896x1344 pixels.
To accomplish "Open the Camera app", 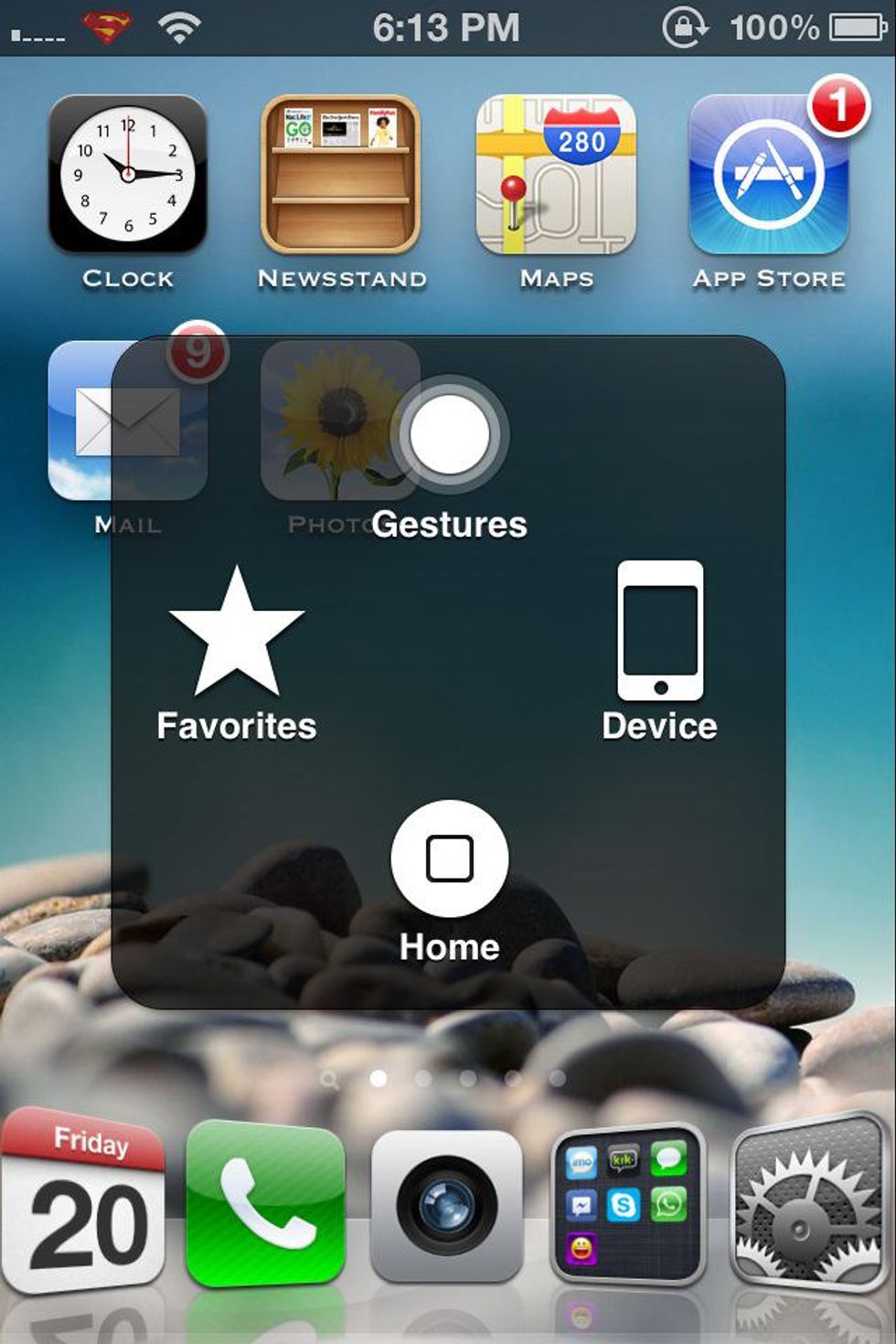I will [447, 1205].
